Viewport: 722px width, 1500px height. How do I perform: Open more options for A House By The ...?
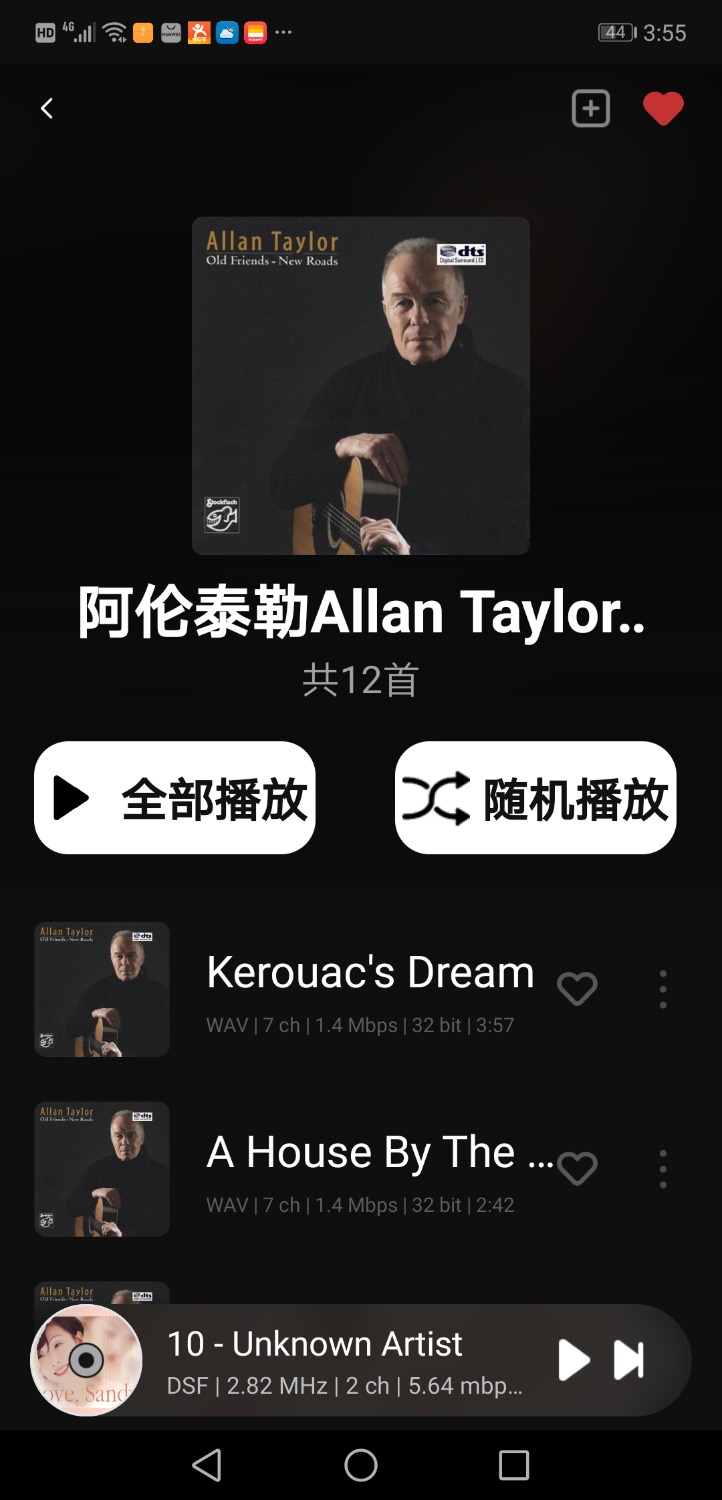663,1169
